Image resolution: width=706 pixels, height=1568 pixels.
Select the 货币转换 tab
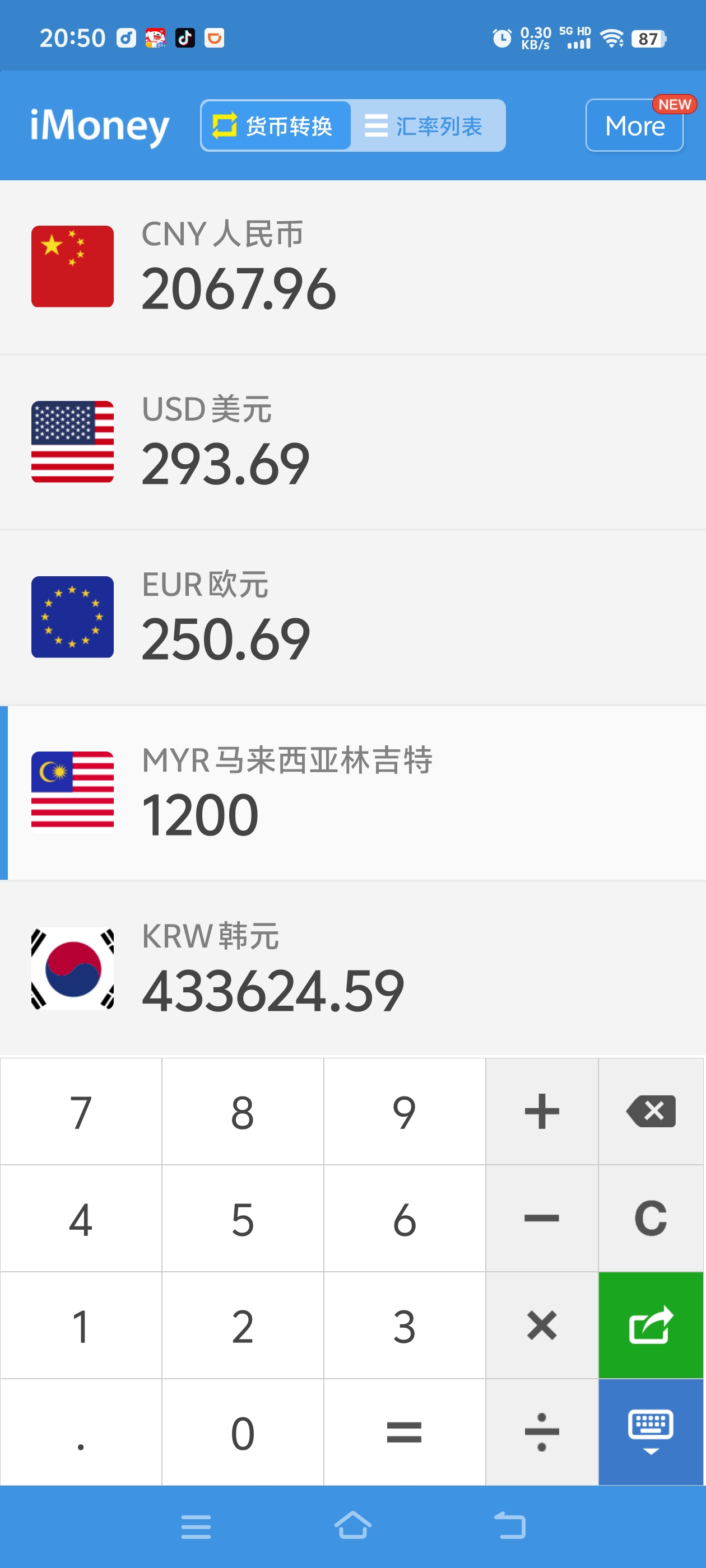click(276, 126)
